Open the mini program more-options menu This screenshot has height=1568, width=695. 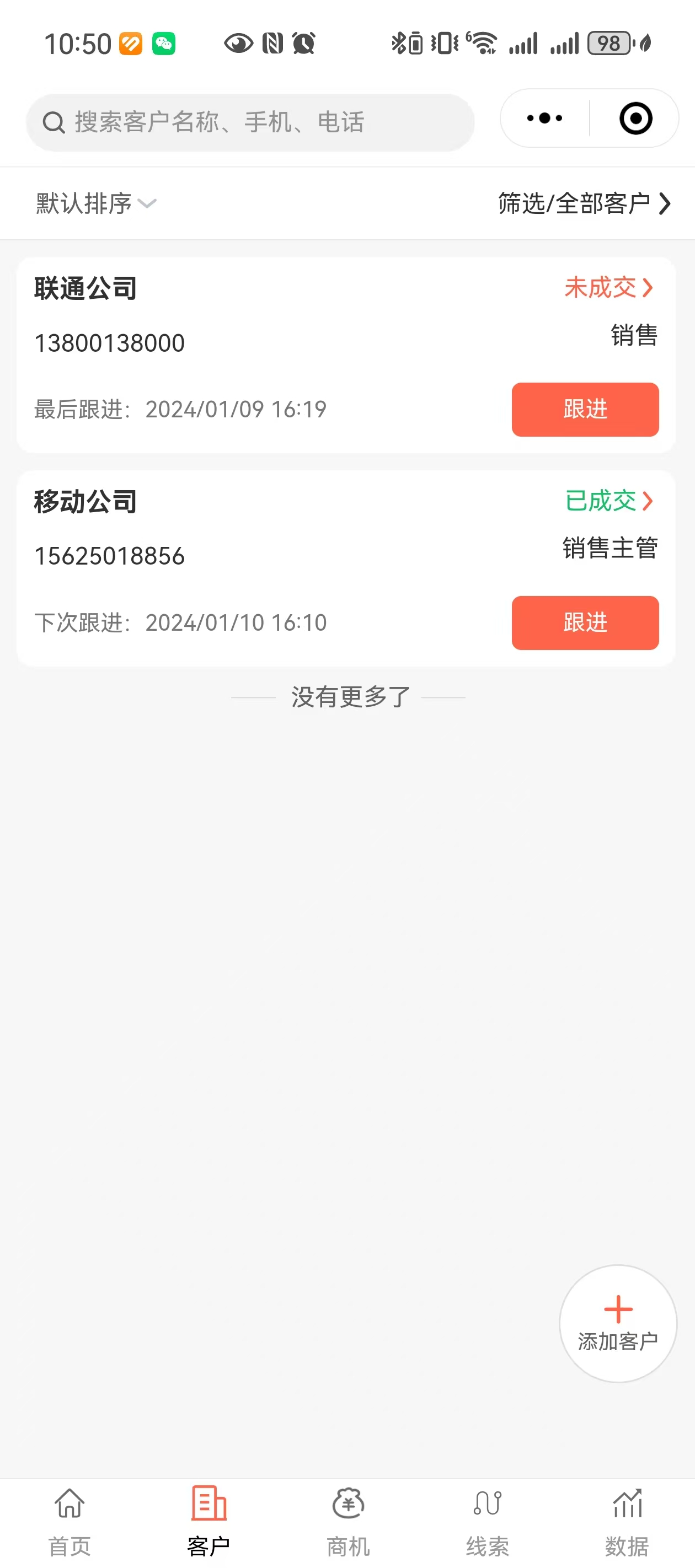pyautogui.click(x=544, y=118)
